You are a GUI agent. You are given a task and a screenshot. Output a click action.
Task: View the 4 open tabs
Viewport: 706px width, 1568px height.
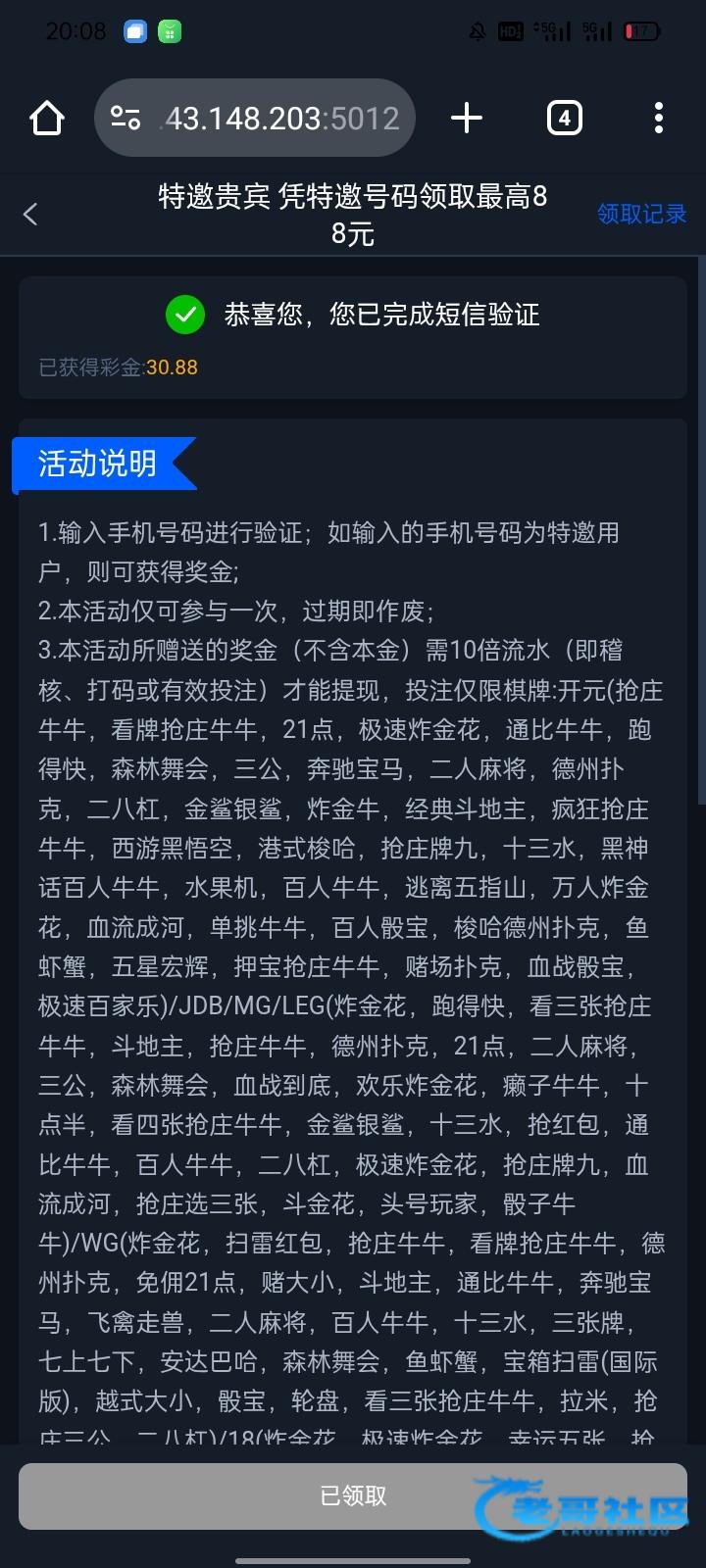(564, 119)
